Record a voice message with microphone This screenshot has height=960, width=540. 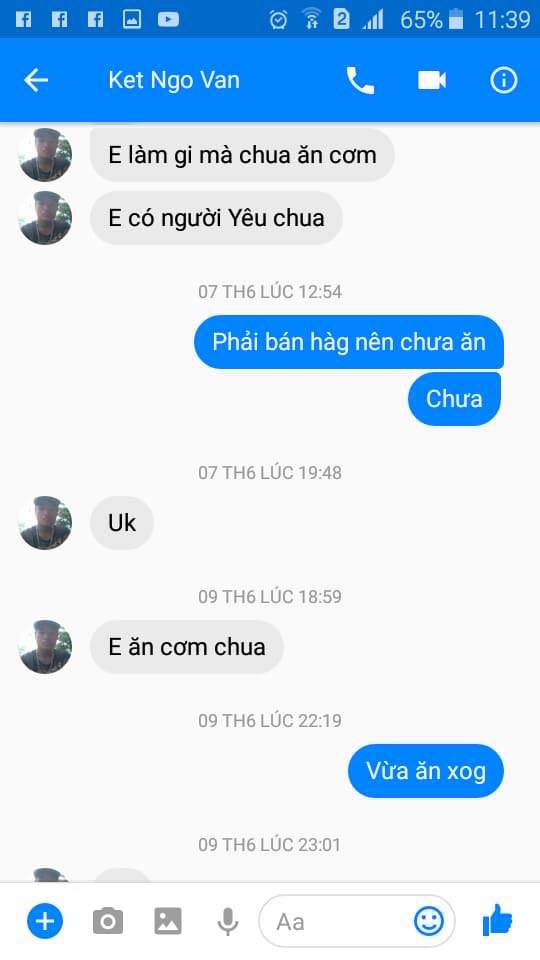[x=228, y=921]
